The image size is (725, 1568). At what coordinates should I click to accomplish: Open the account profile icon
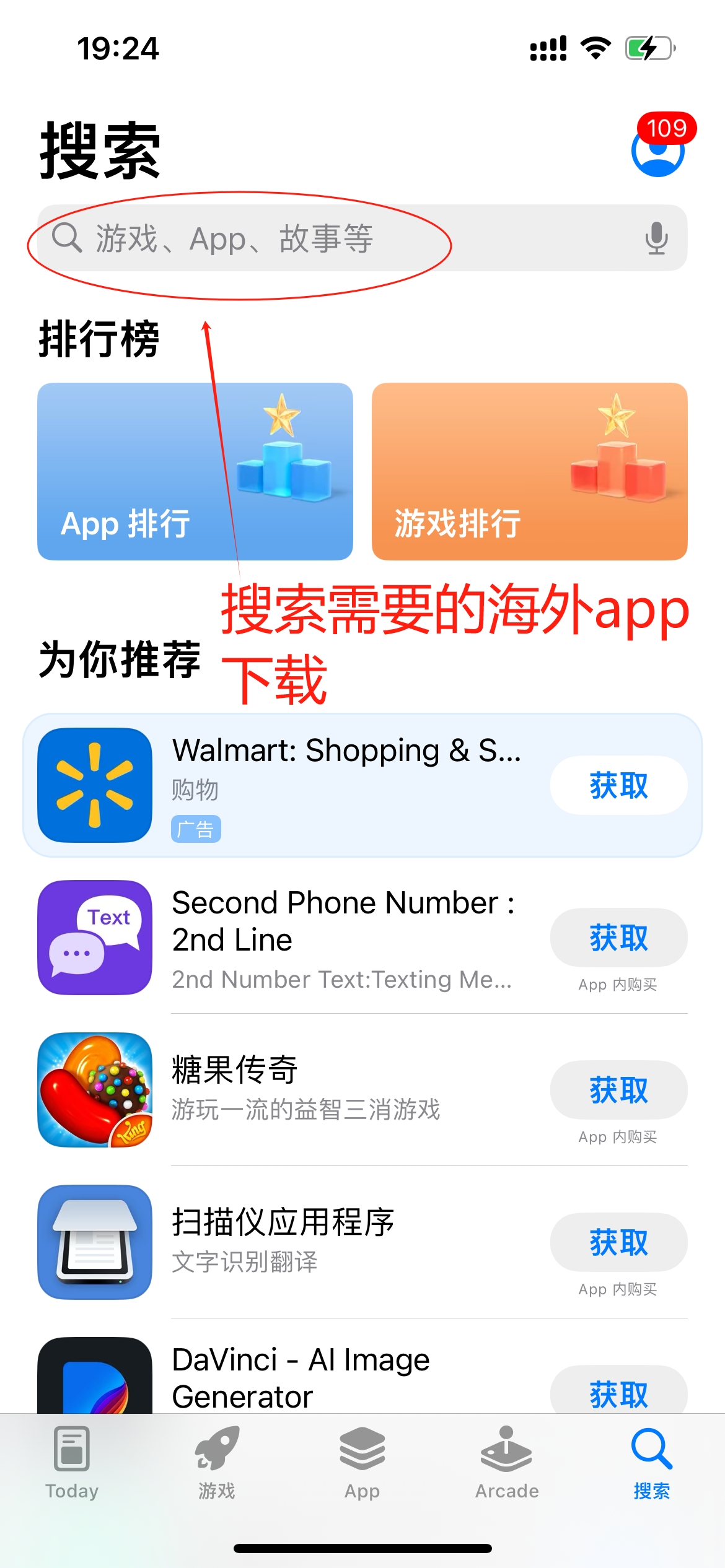tap(657, 150)
